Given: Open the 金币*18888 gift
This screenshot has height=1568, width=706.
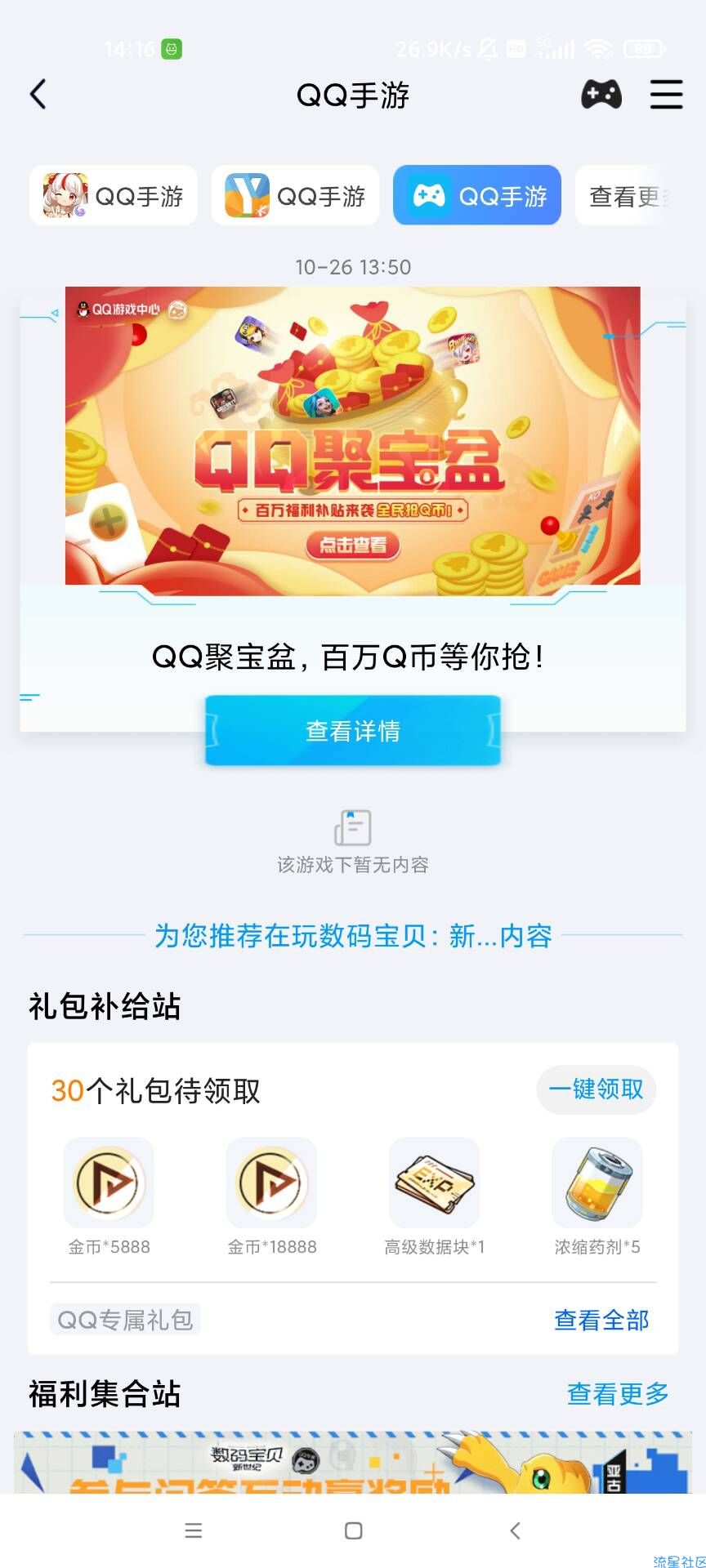Looking at the screenshot, I should click(x=271, y=1183).
